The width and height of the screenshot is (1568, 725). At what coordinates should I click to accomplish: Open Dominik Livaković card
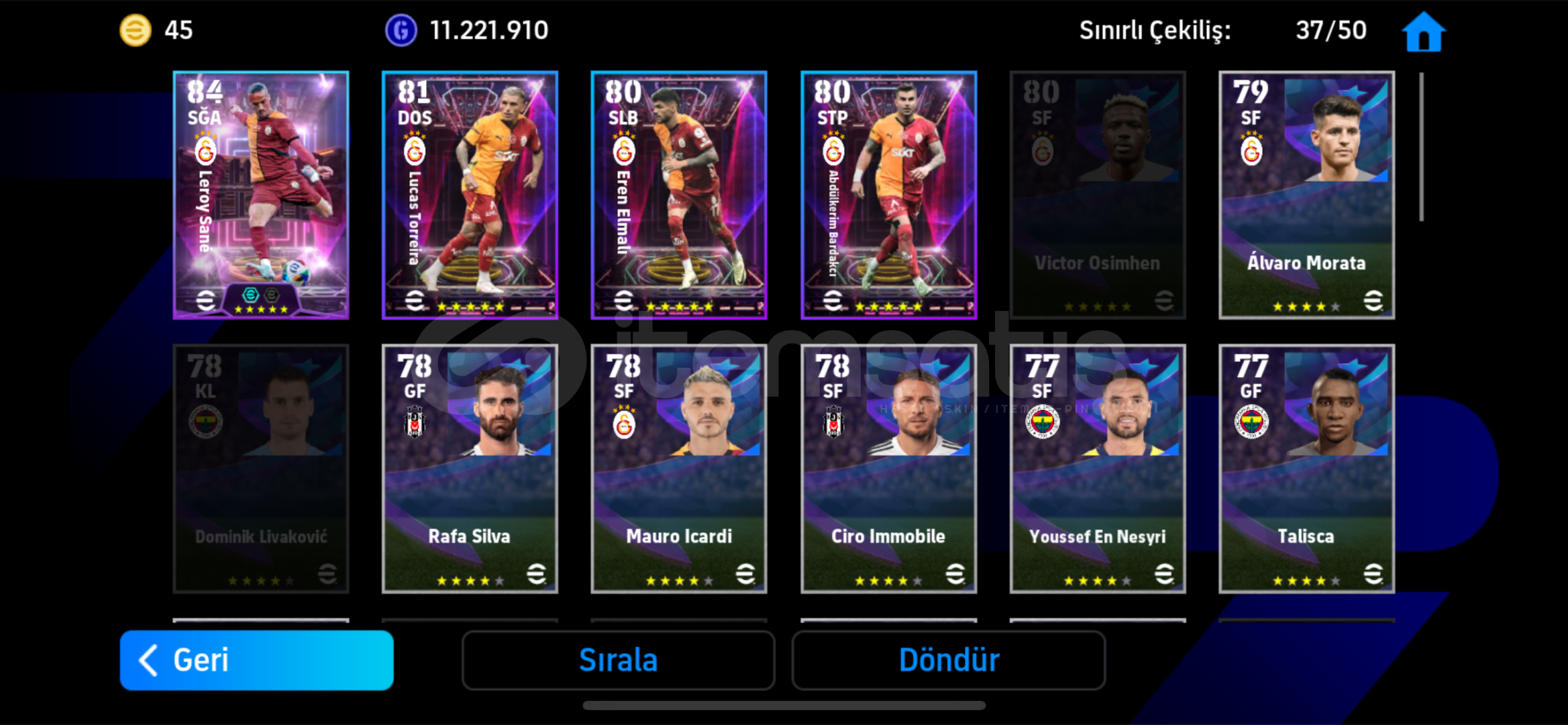coord(261,469)
